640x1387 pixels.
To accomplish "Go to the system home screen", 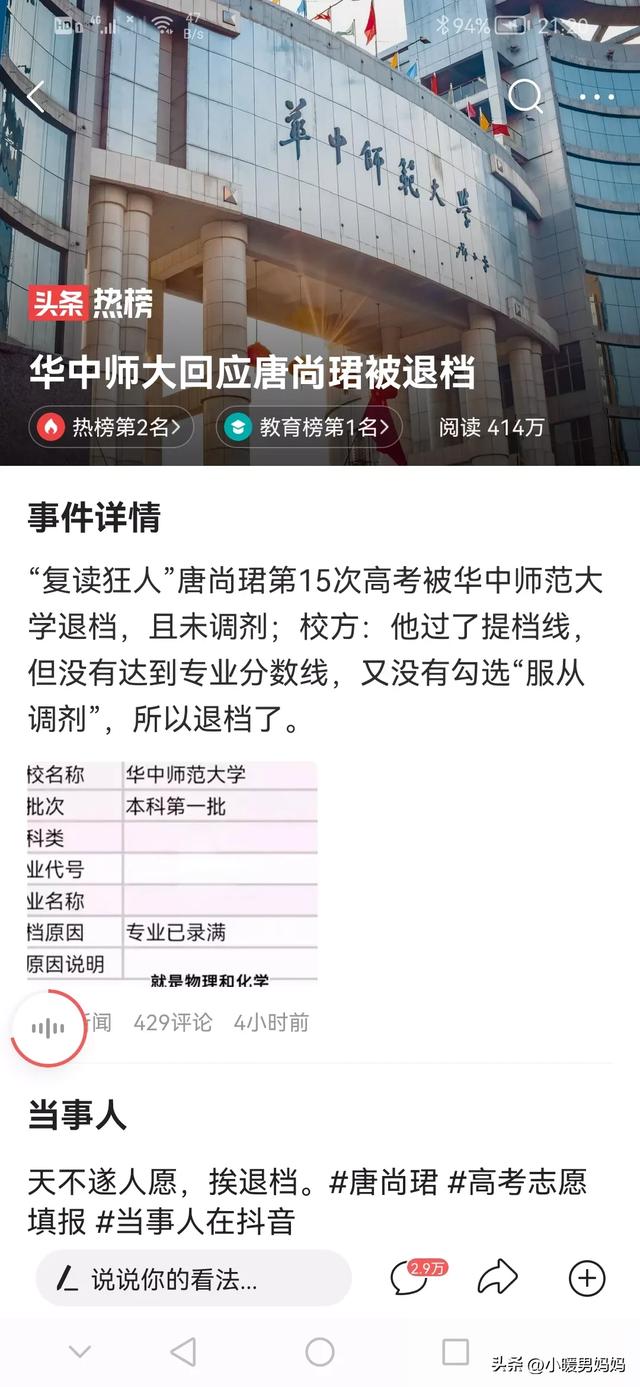I will (x=319, y=1353).
